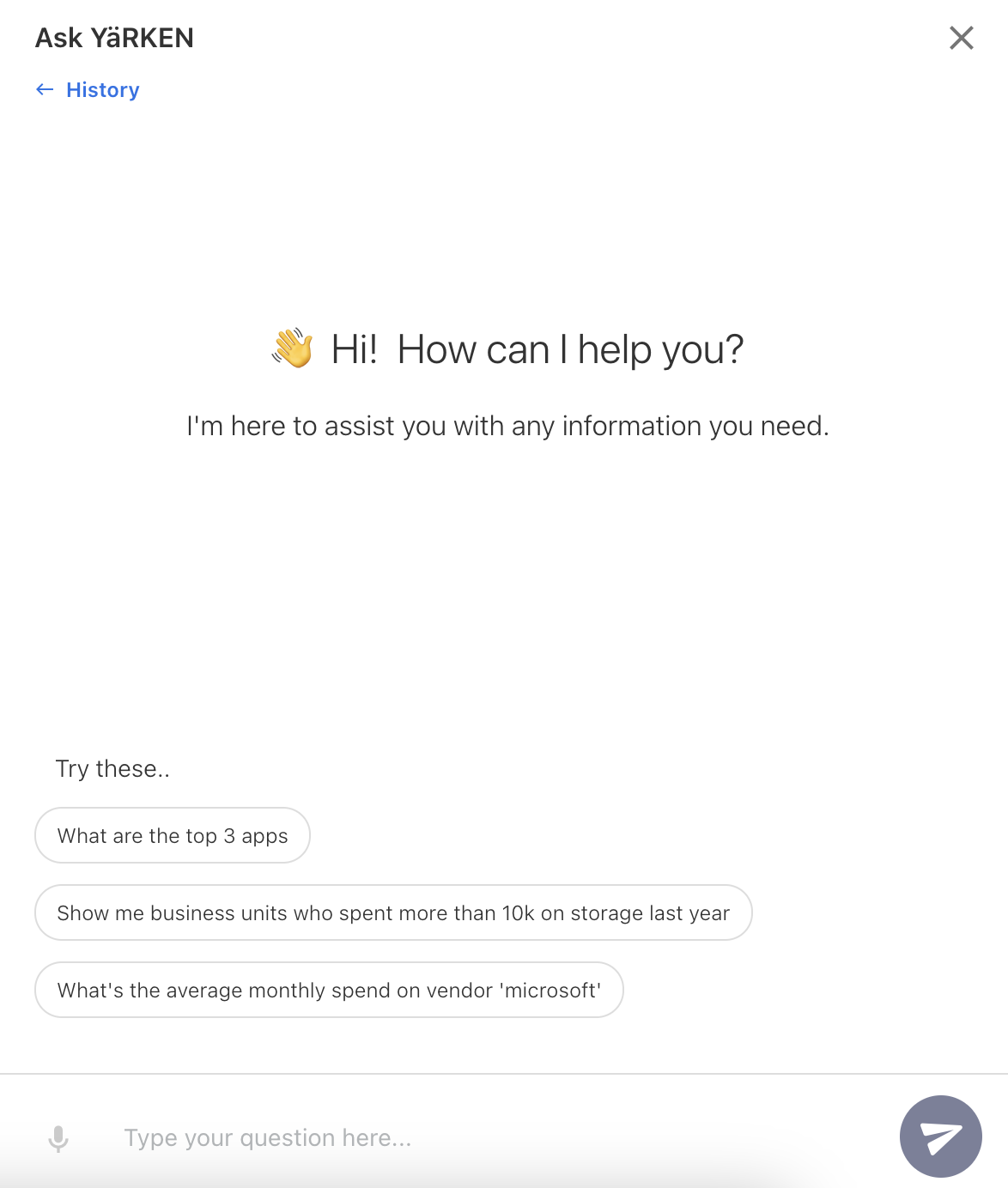The width and height of the screenshot is (1008, 1188).
Task: Choose the business units storage spend suggestion
Action: pyautogui.click(x=393, y=912)
